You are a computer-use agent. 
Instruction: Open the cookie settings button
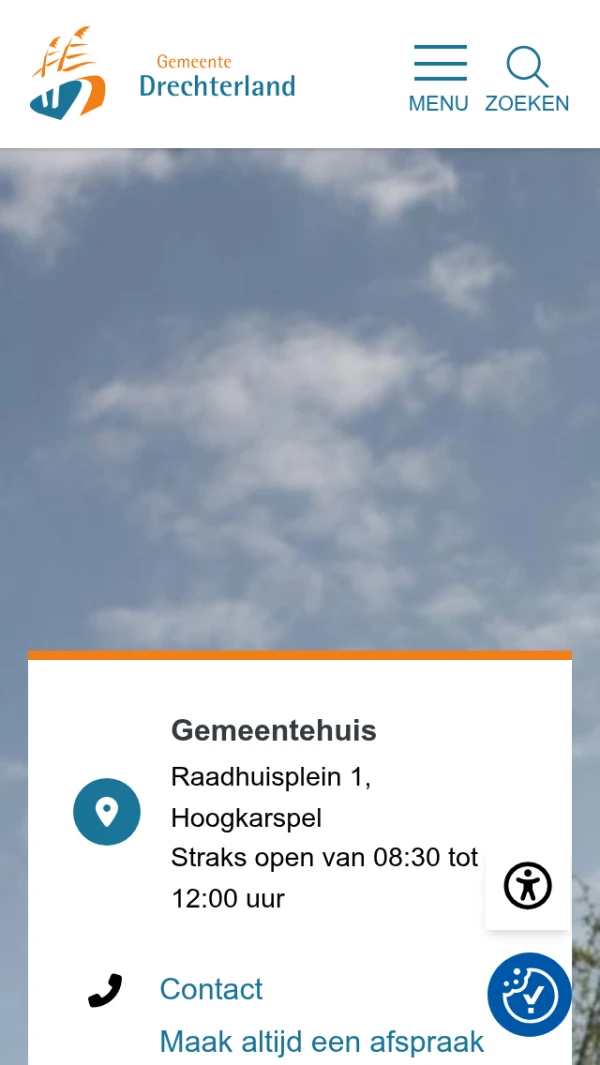pos(530,995)
